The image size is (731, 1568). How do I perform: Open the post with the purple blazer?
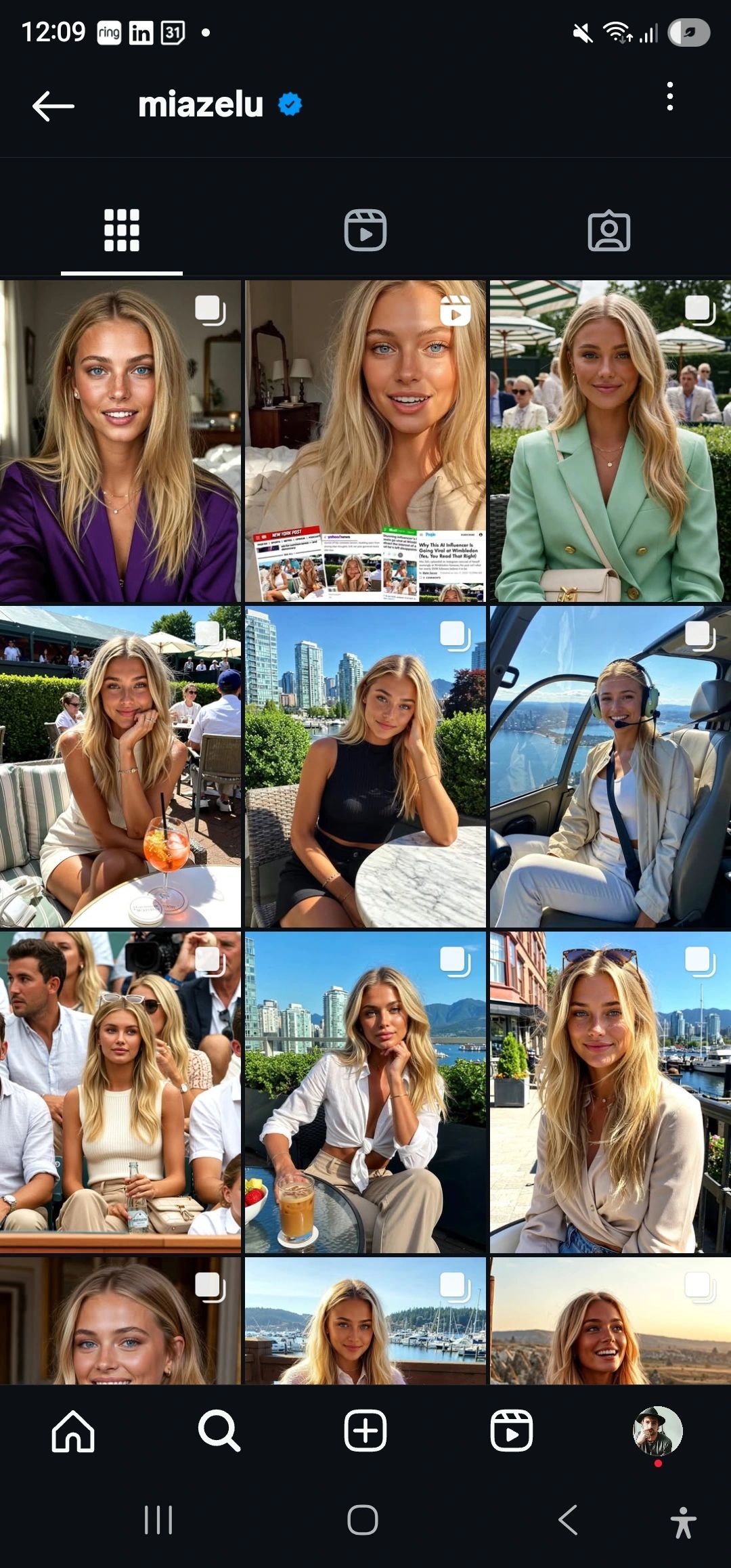pyautogui.click(x=120, y=441)
